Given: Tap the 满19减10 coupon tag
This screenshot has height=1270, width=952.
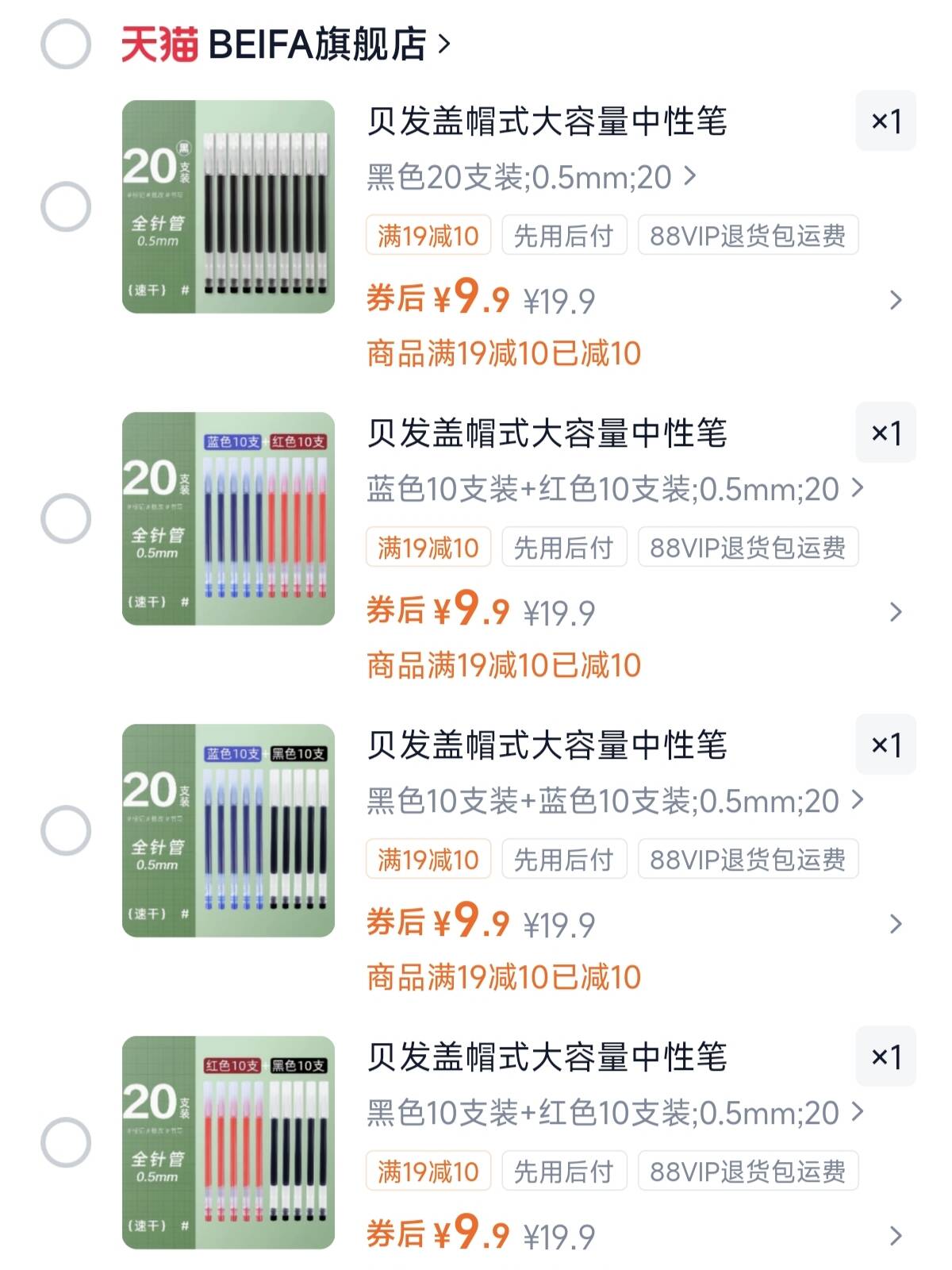Looking at the screenshot, I should click(x=427, y=235).
